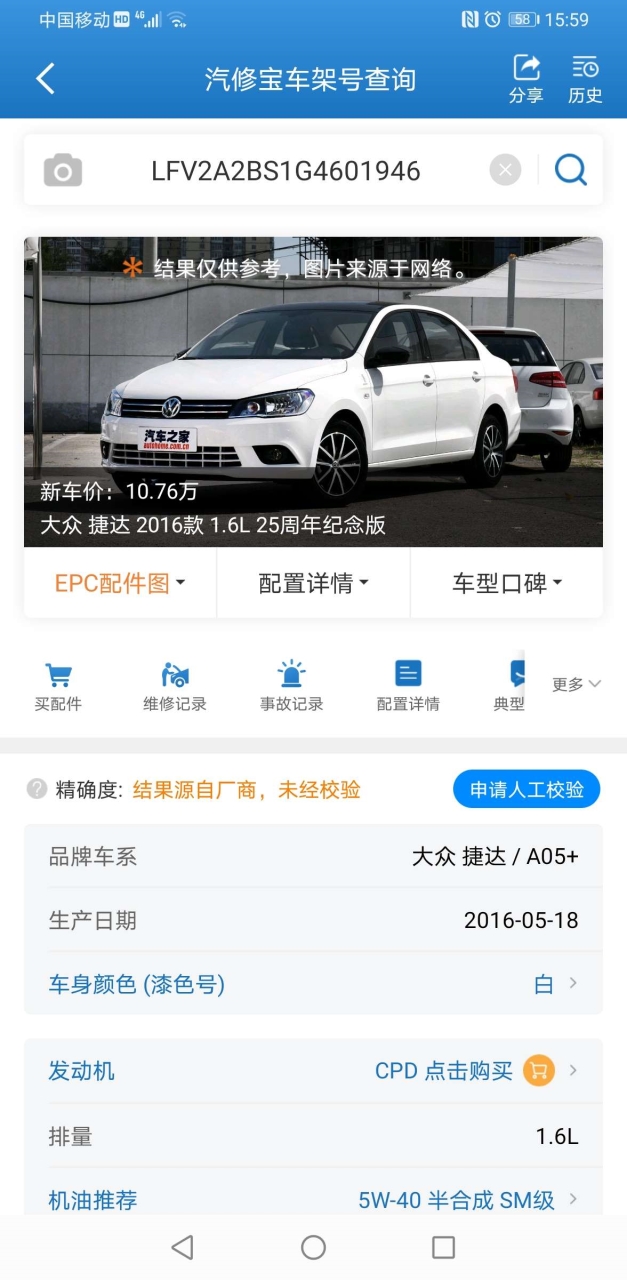Open 事故记录 shortcut

pyautogui.click(x=291, y=685)
